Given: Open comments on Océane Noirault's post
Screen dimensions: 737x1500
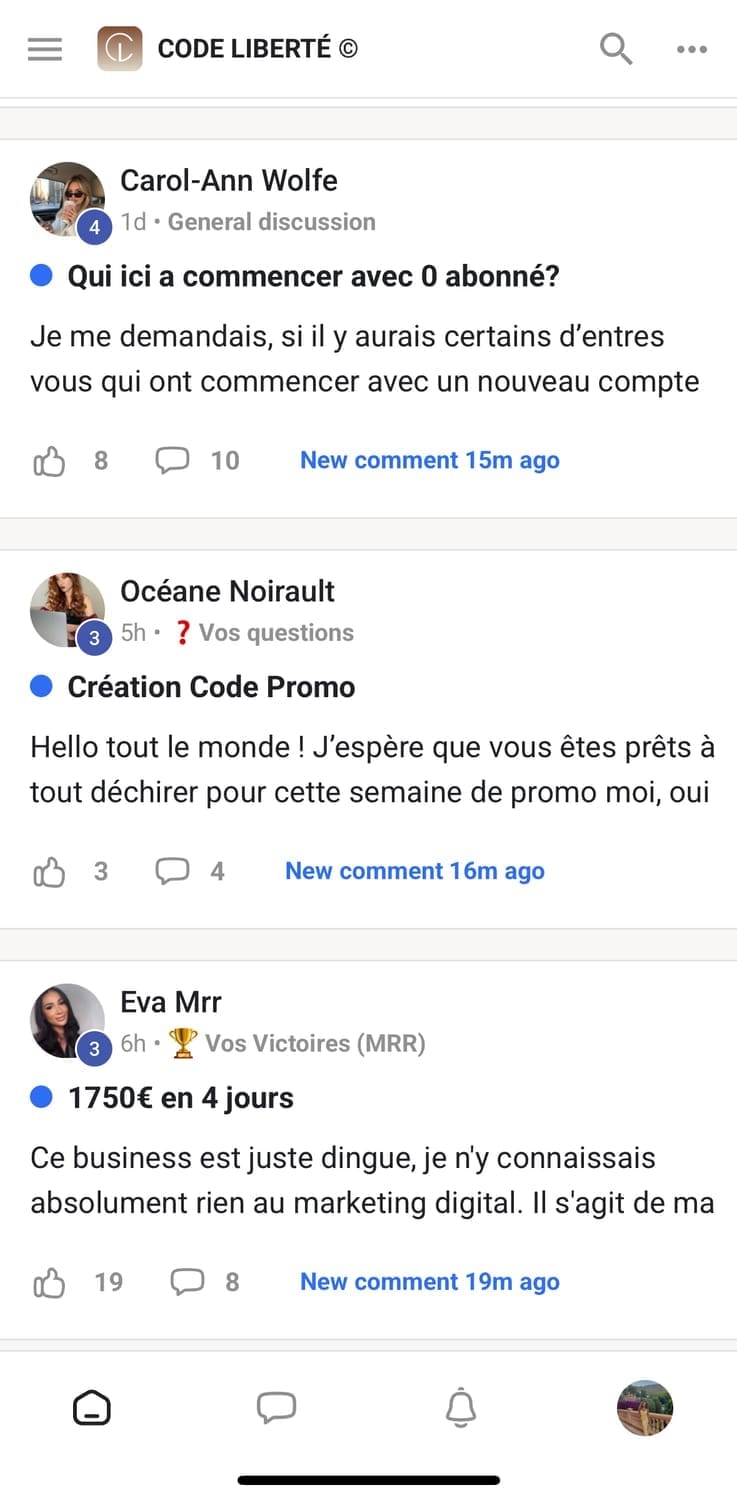Looking at the screenshot, I should click(x=173, y=871).
